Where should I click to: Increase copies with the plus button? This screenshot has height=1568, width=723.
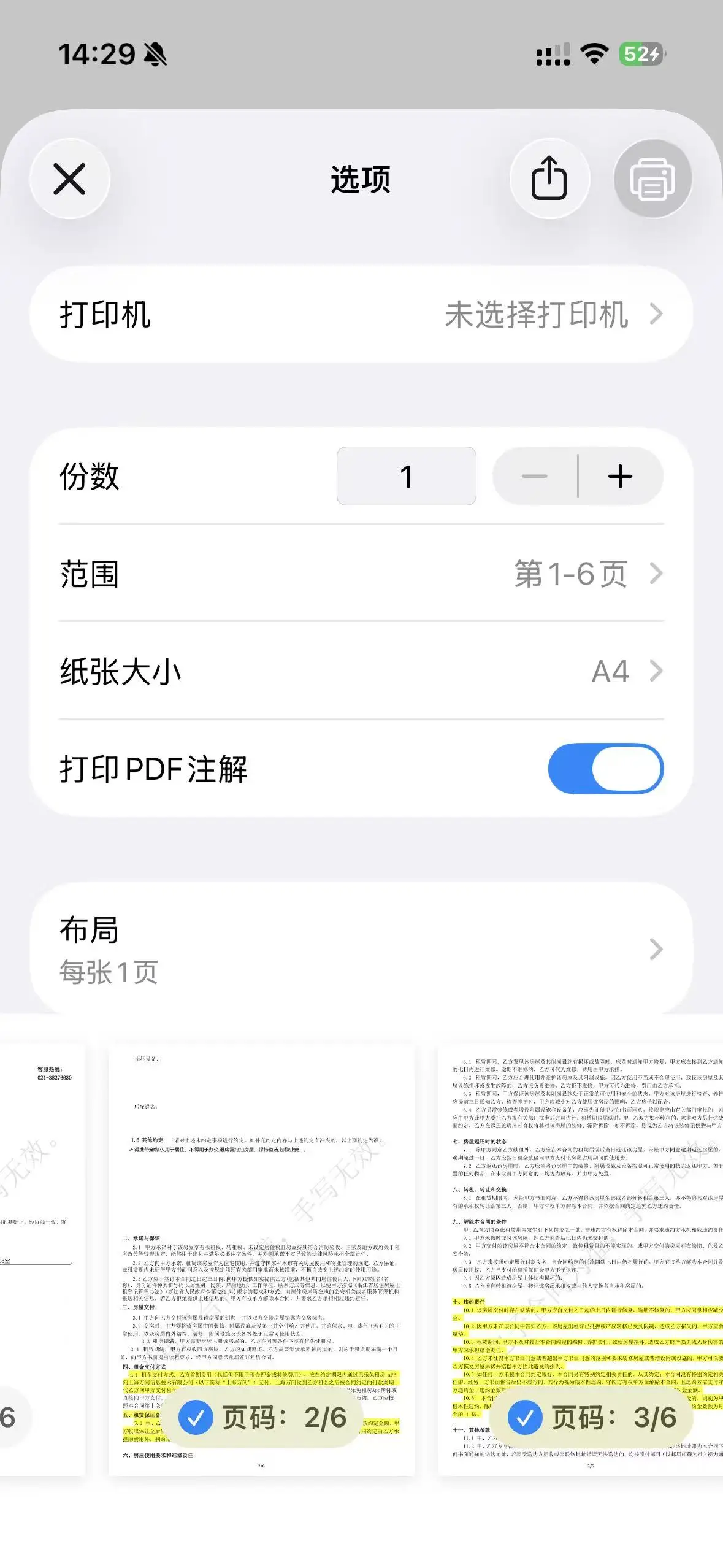click(621, 477)
